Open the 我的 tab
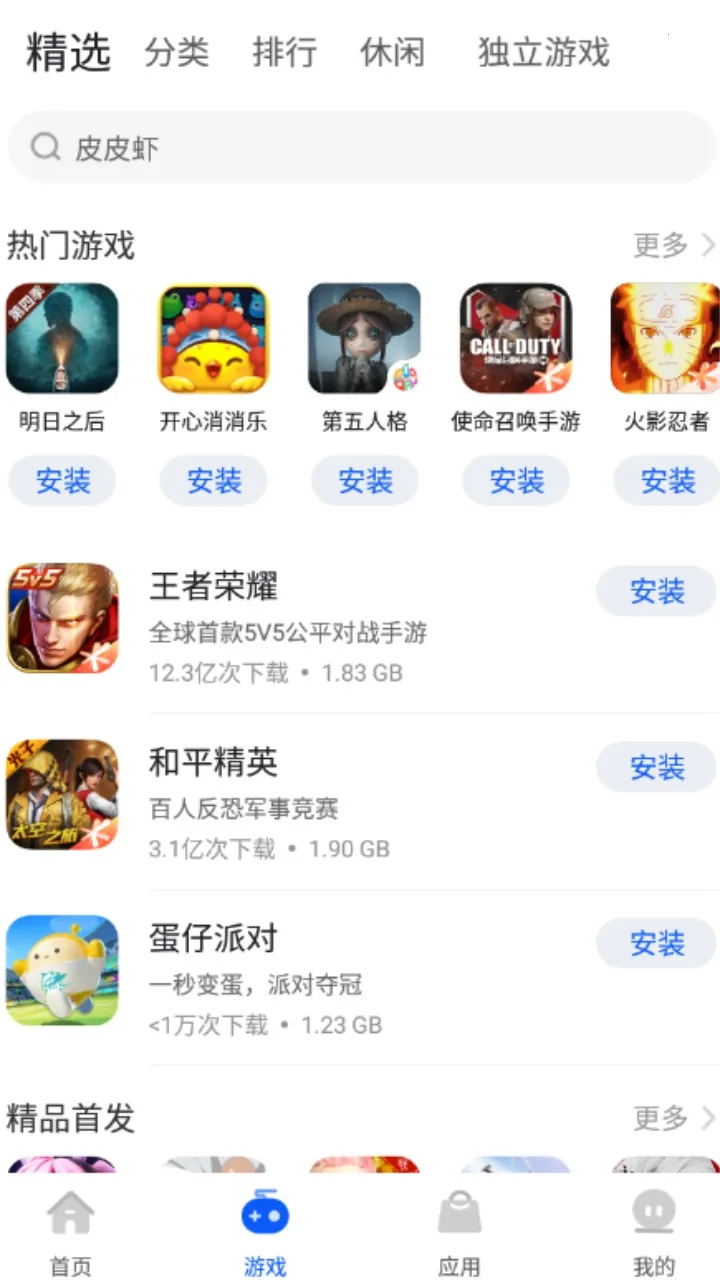This screenshot has width=720, height=1280. (653, 1236)
